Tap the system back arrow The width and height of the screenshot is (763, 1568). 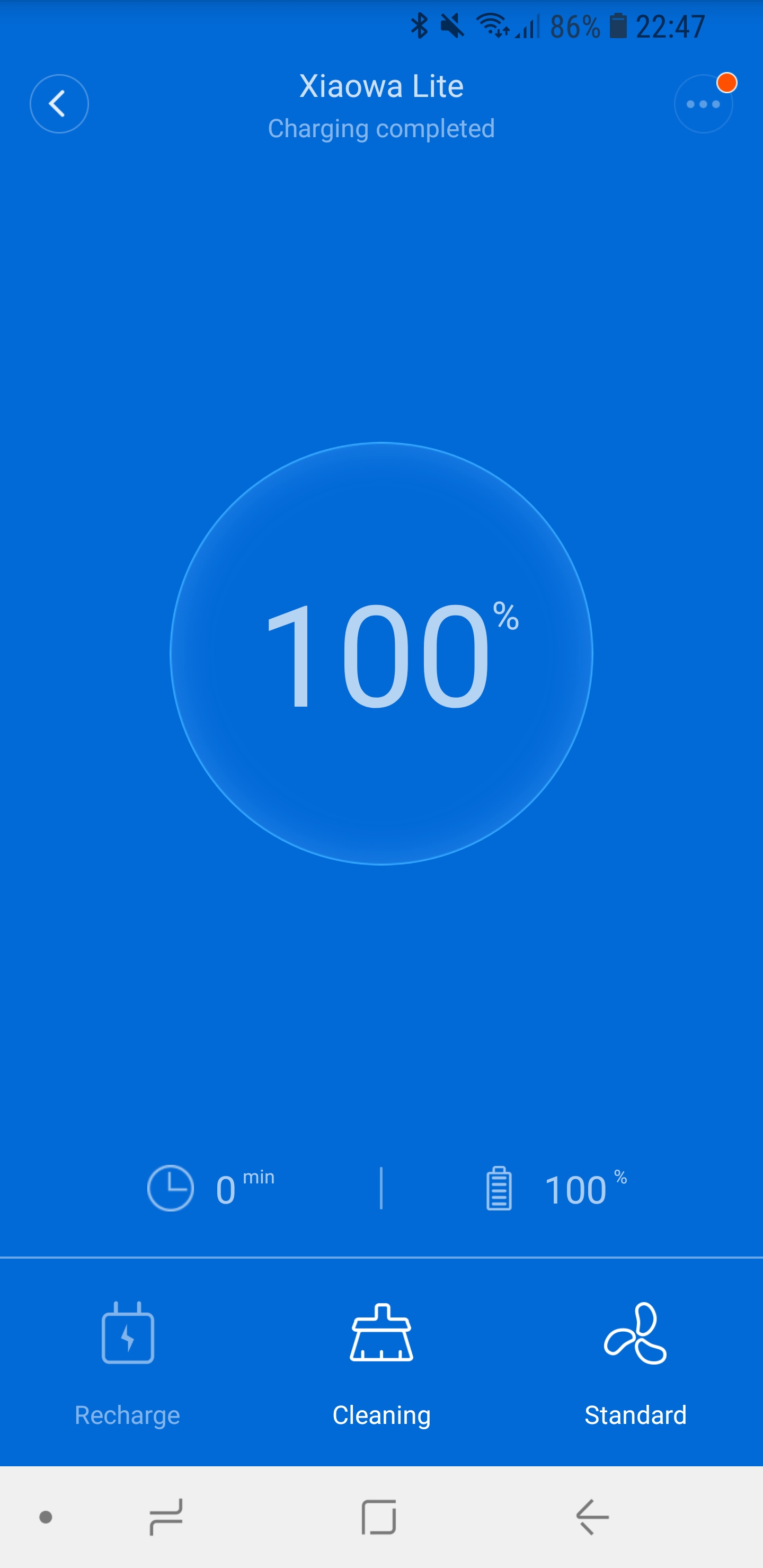click(x=592, y=1516)
